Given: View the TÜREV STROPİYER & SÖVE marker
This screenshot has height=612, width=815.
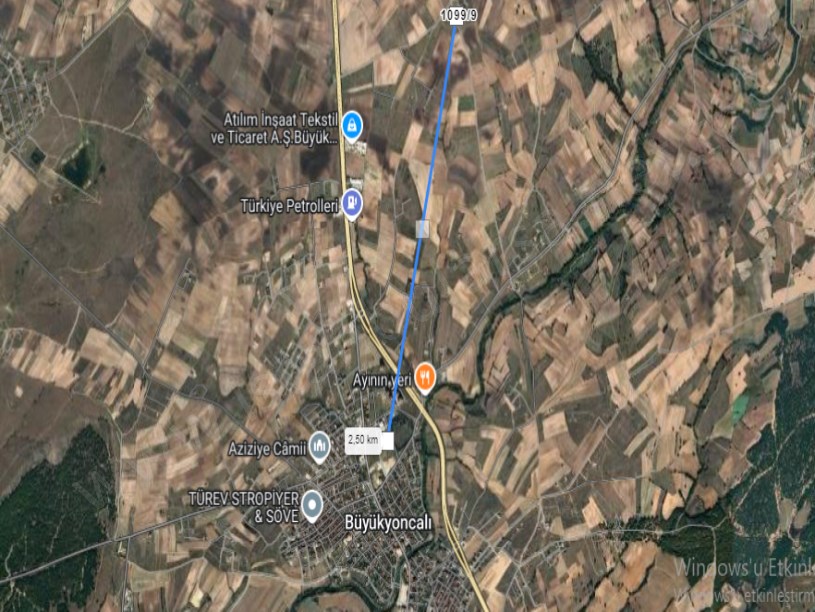Looking at the screenshot, I should click(313, 505).
